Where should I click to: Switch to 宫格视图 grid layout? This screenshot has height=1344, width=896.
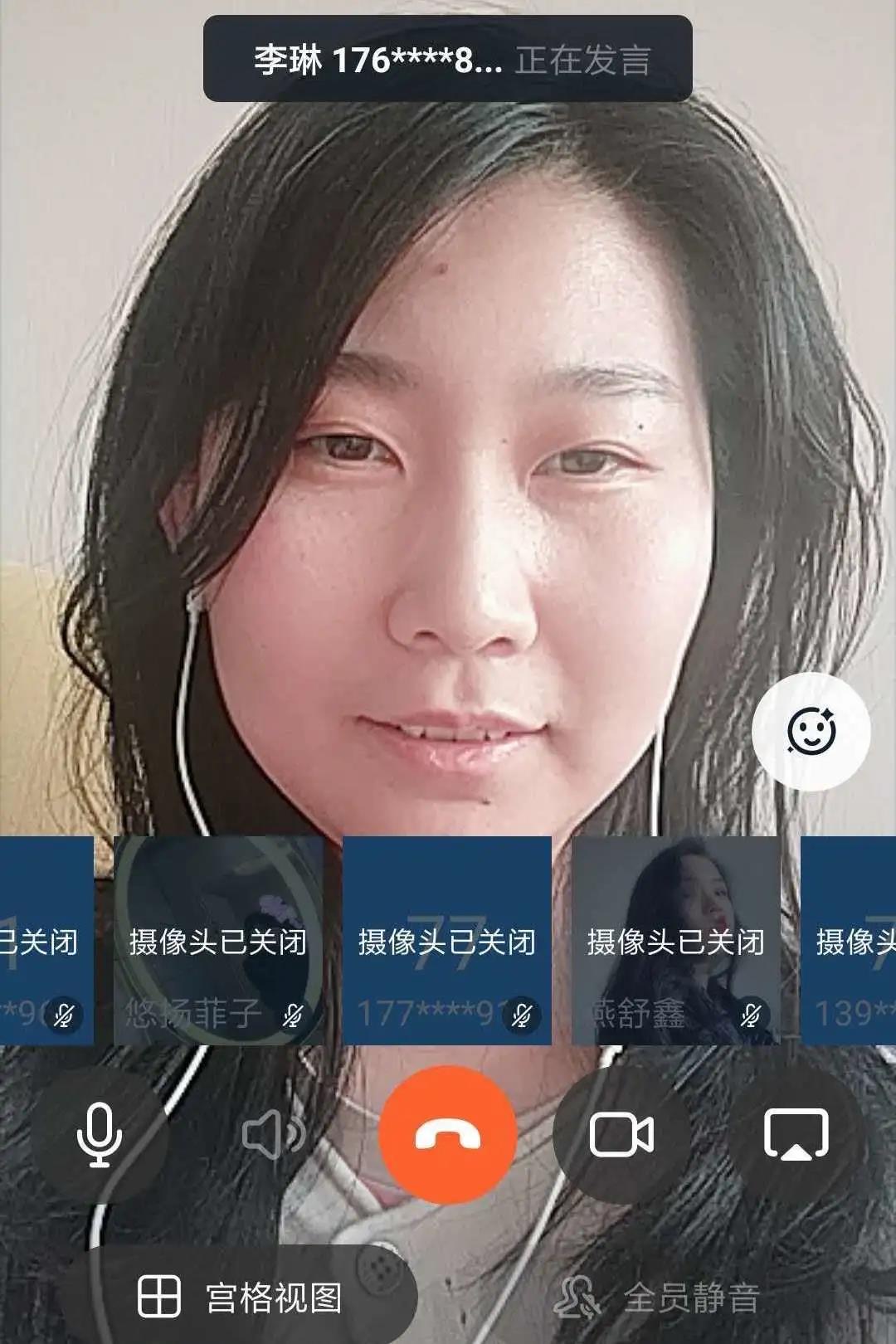click(241, 1297)
